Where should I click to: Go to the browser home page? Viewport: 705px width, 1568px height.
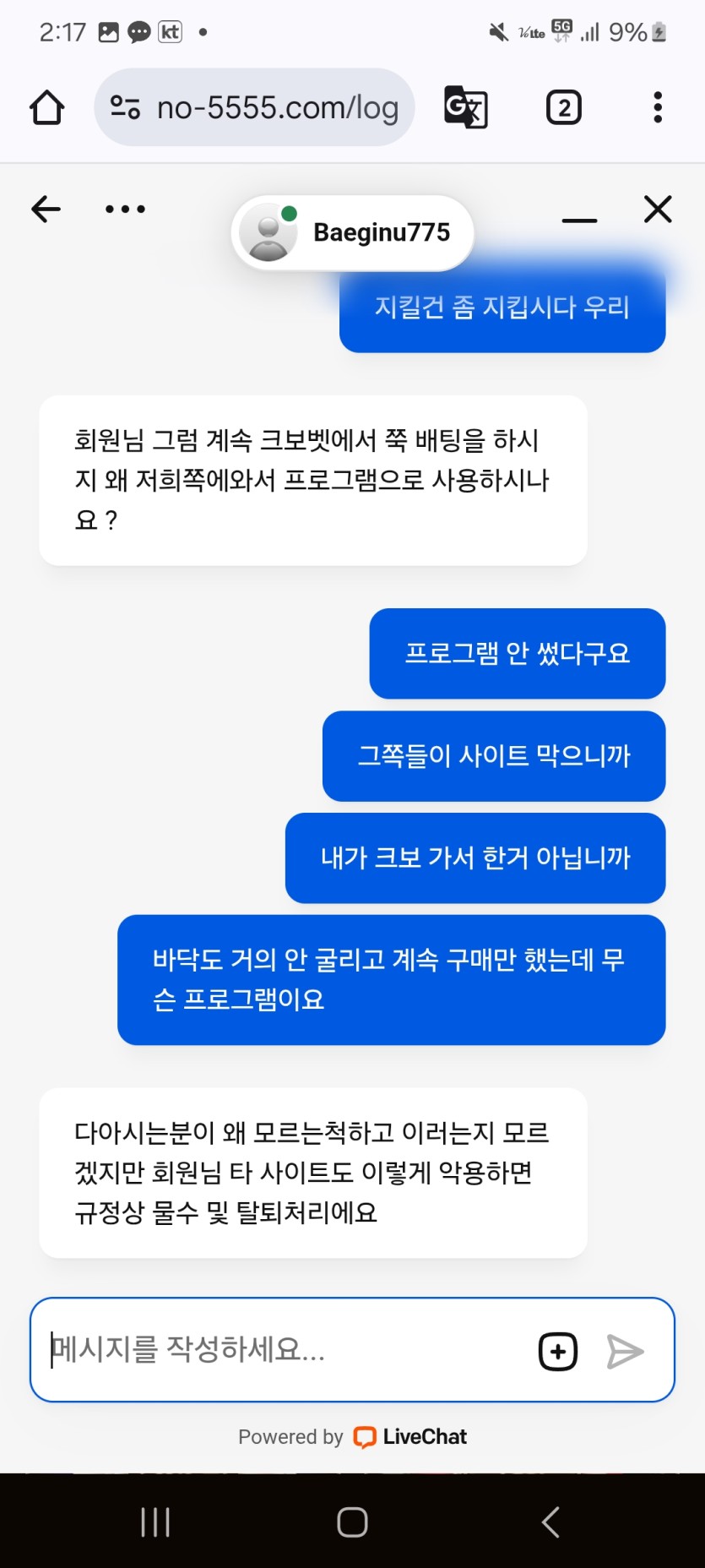tap(47, 108)
